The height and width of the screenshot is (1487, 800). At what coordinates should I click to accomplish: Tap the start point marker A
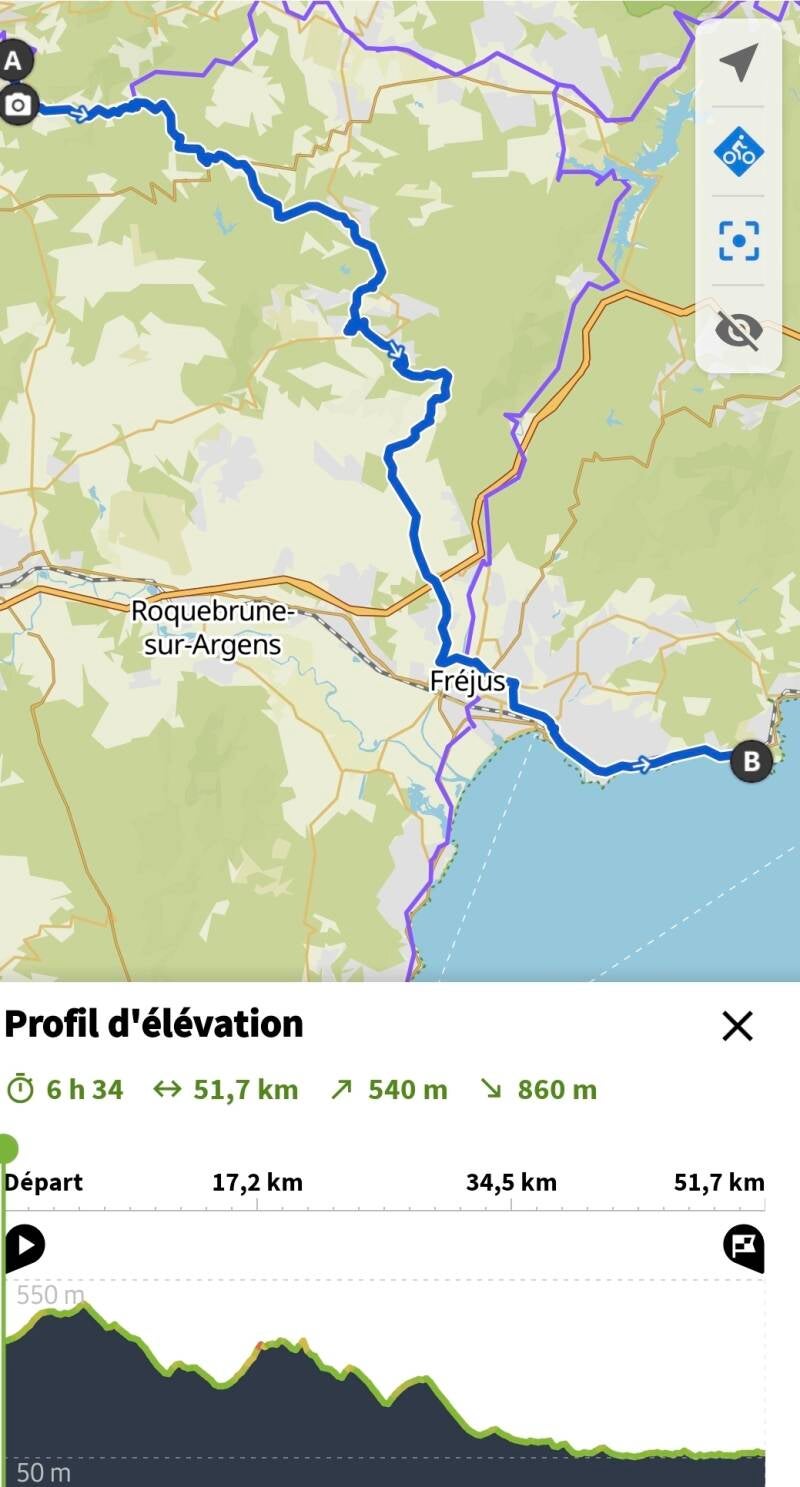pos(14,61)
